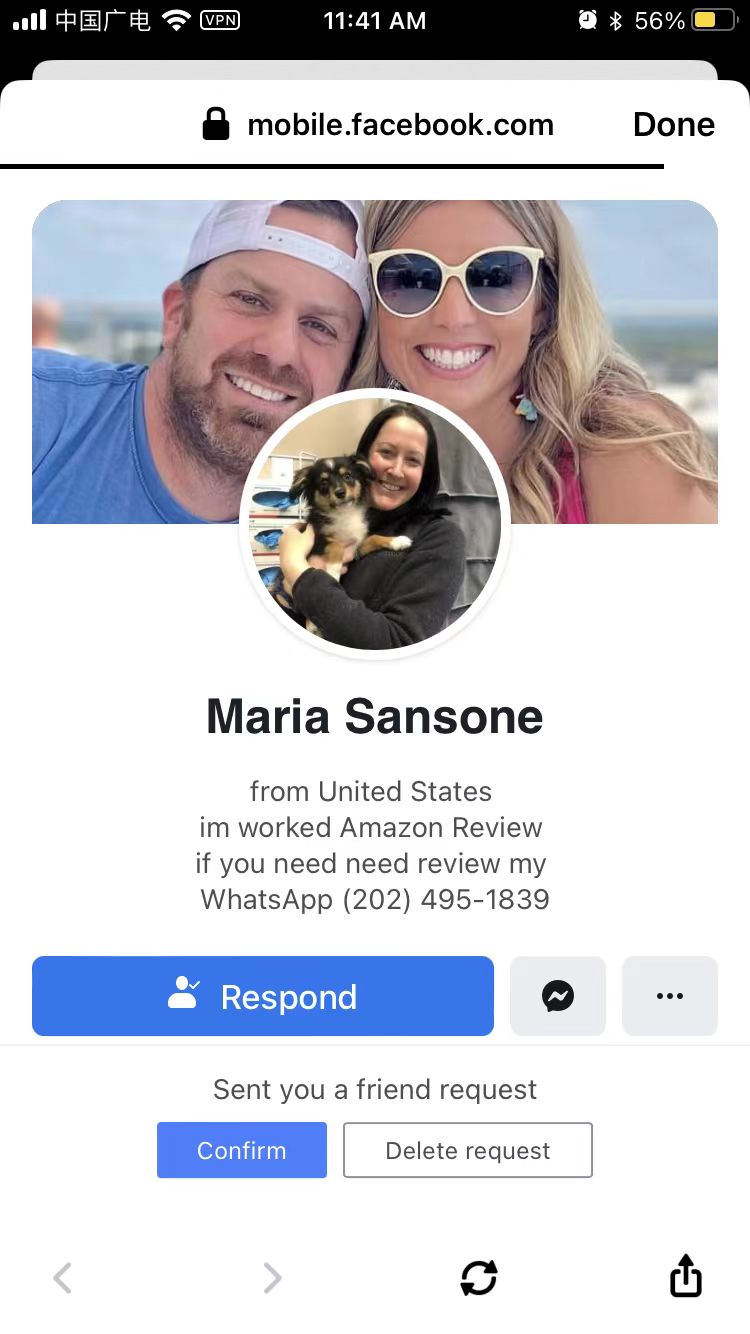Reload the page with refresh icon

pos(479,1277)
